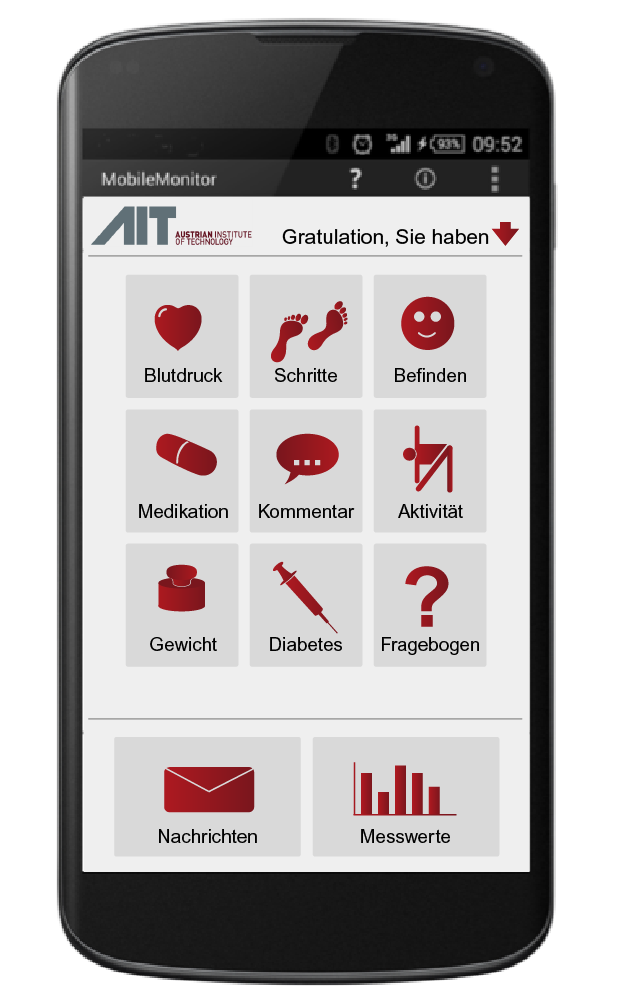The height and width of the screenshot is (991, 619).
Task: Start the Fragebogen questionnaire
Action: (x=430, y=605)
